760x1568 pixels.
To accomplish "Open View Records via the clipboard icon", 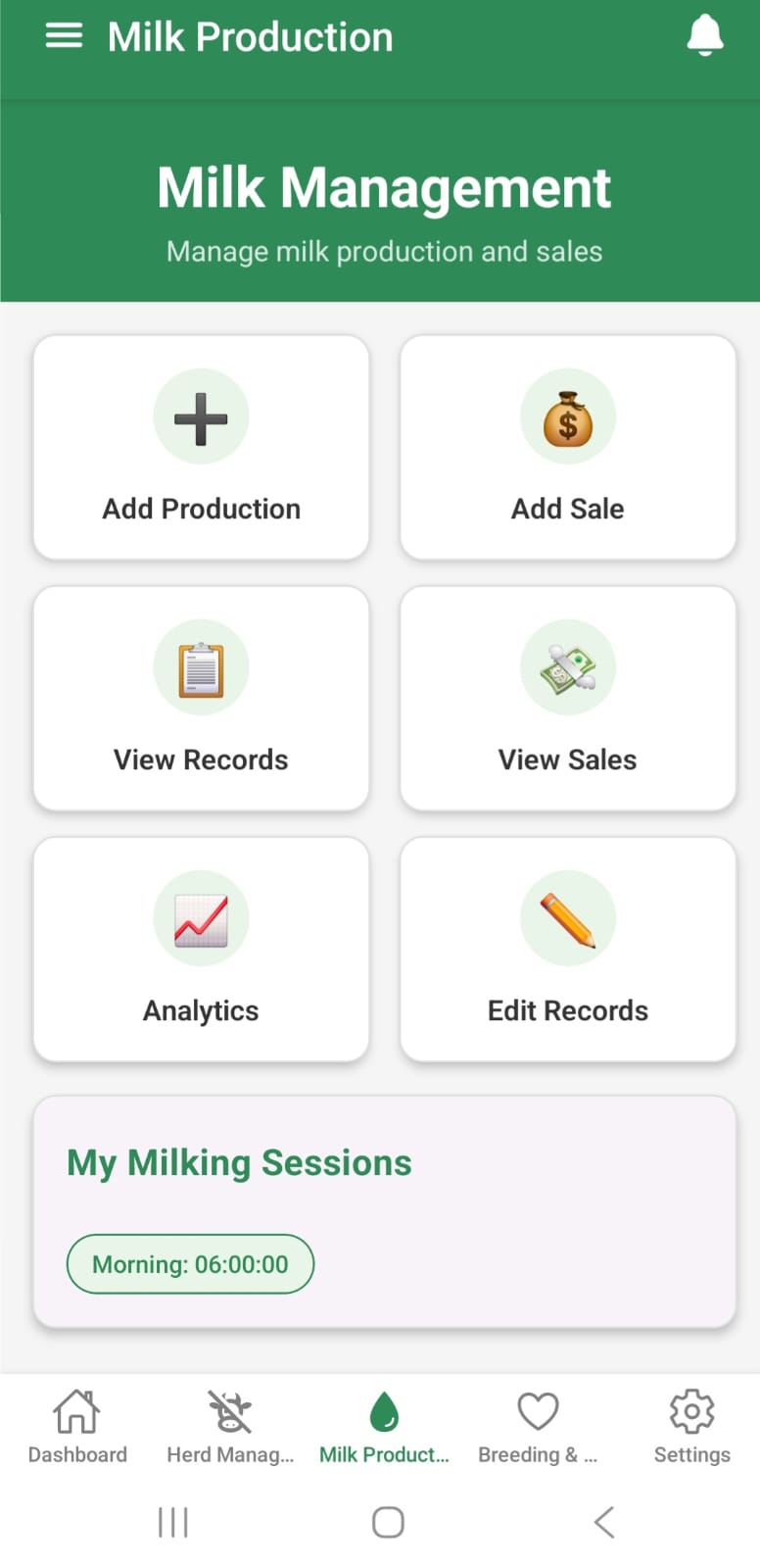I will pyautogui.click(x=201, y=666).
